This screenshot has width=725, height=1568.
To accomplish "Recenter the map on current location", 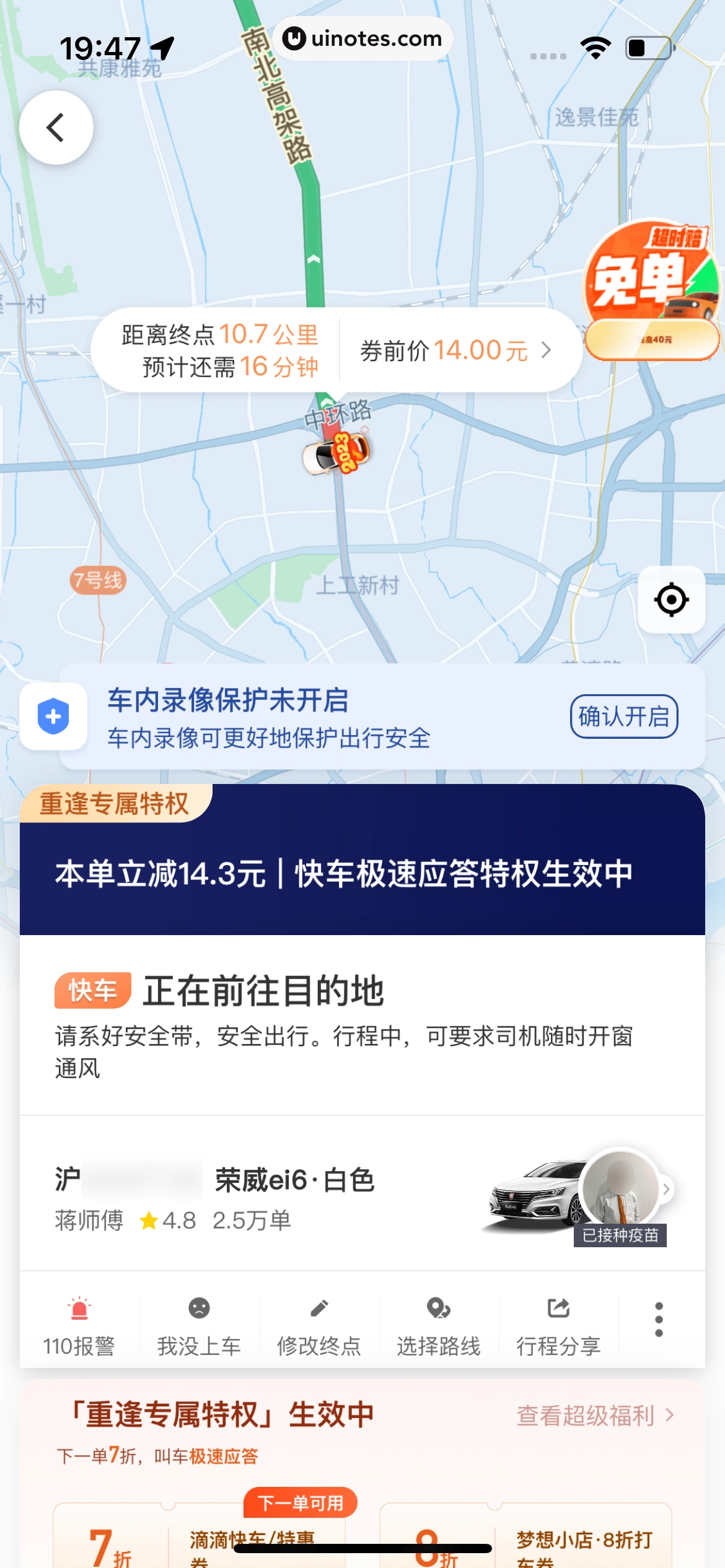I will click(x=671, y=599).
